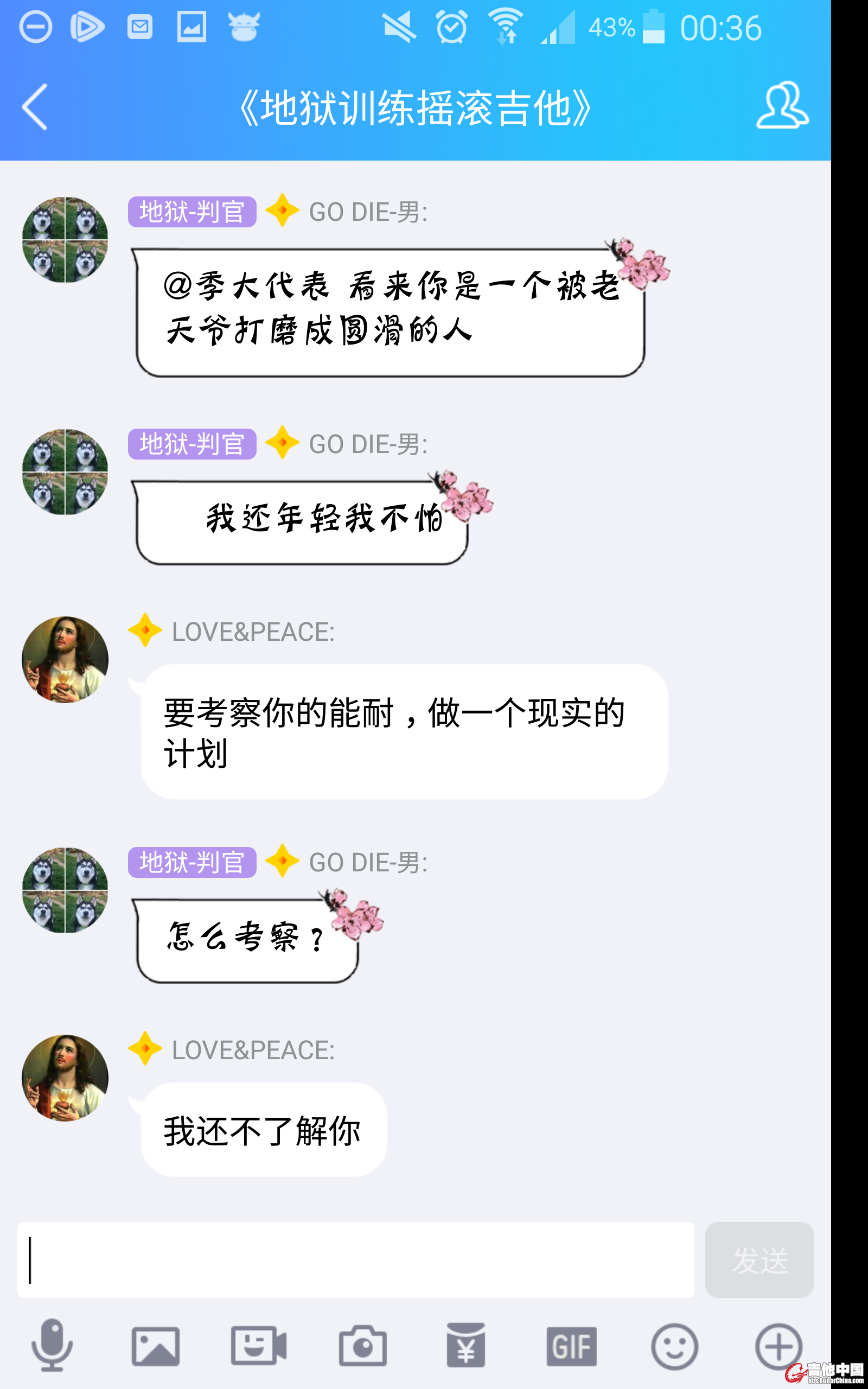Expand more options with plus icon
The height and width of the screenshot is (1389, 868).
tap(778, 1346)
